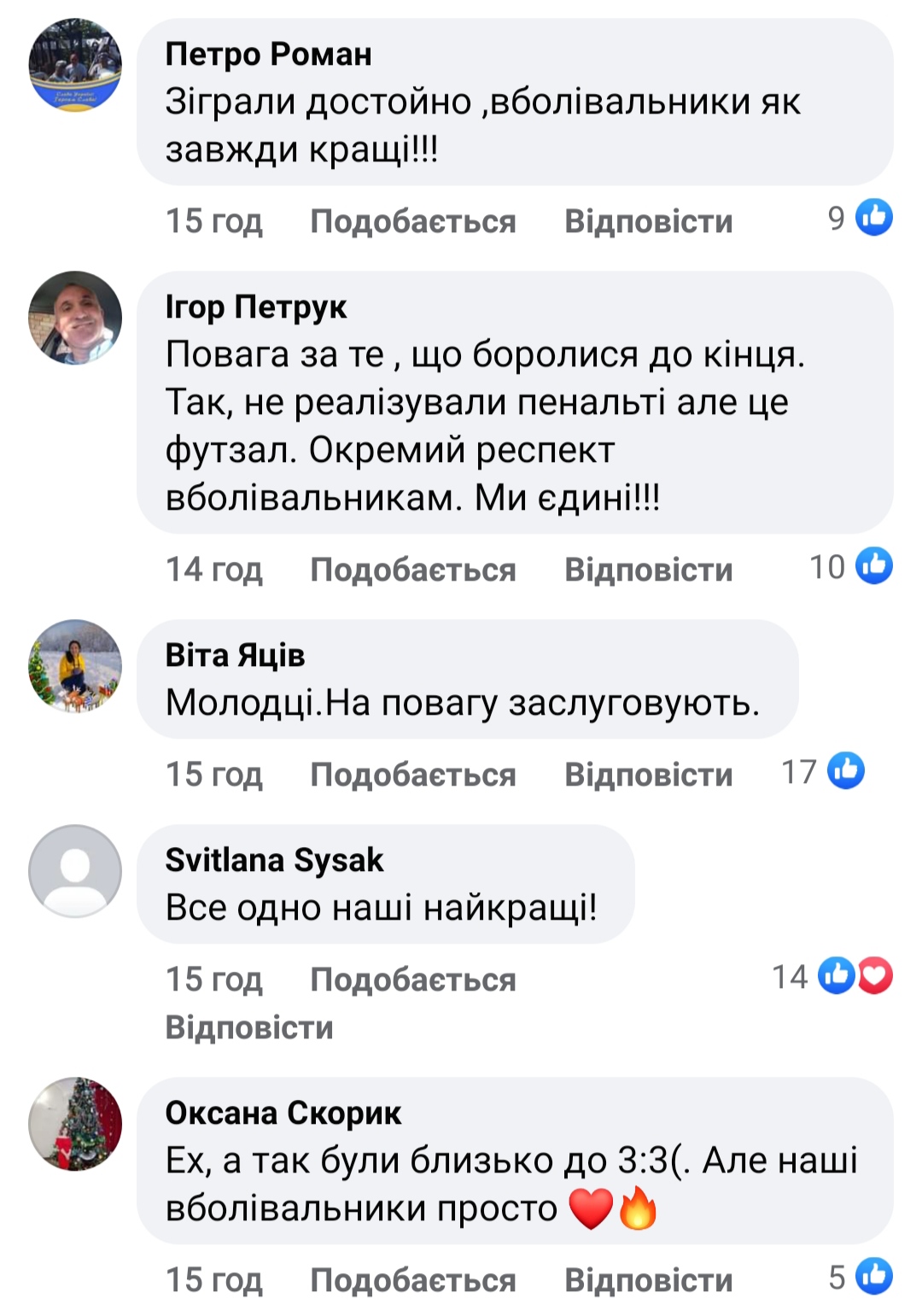Open Ігор Петрук's profile via name

point(255,307)
